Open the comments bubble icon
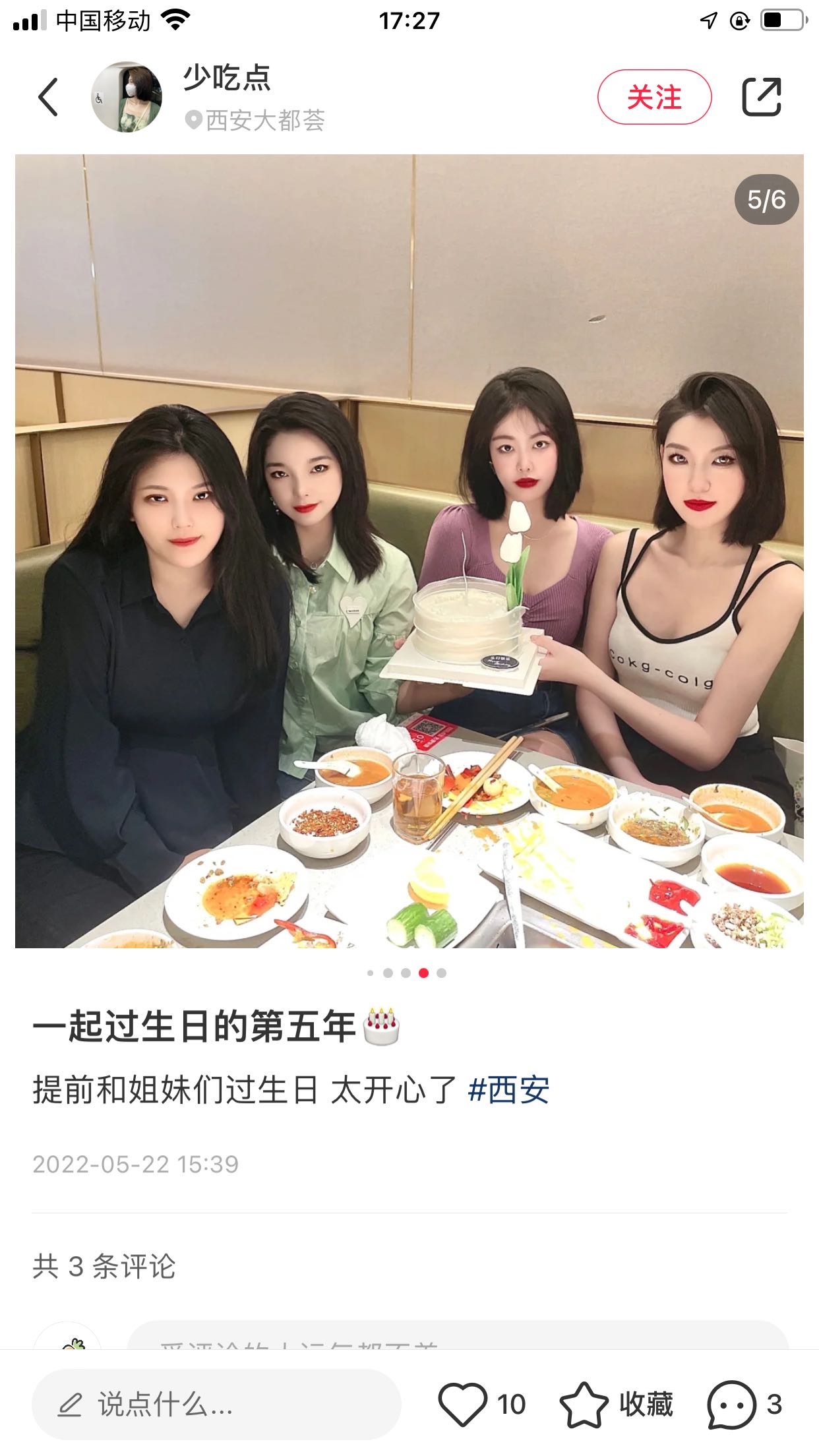This screenshot has height=1456, width=819. [731, 1405]
